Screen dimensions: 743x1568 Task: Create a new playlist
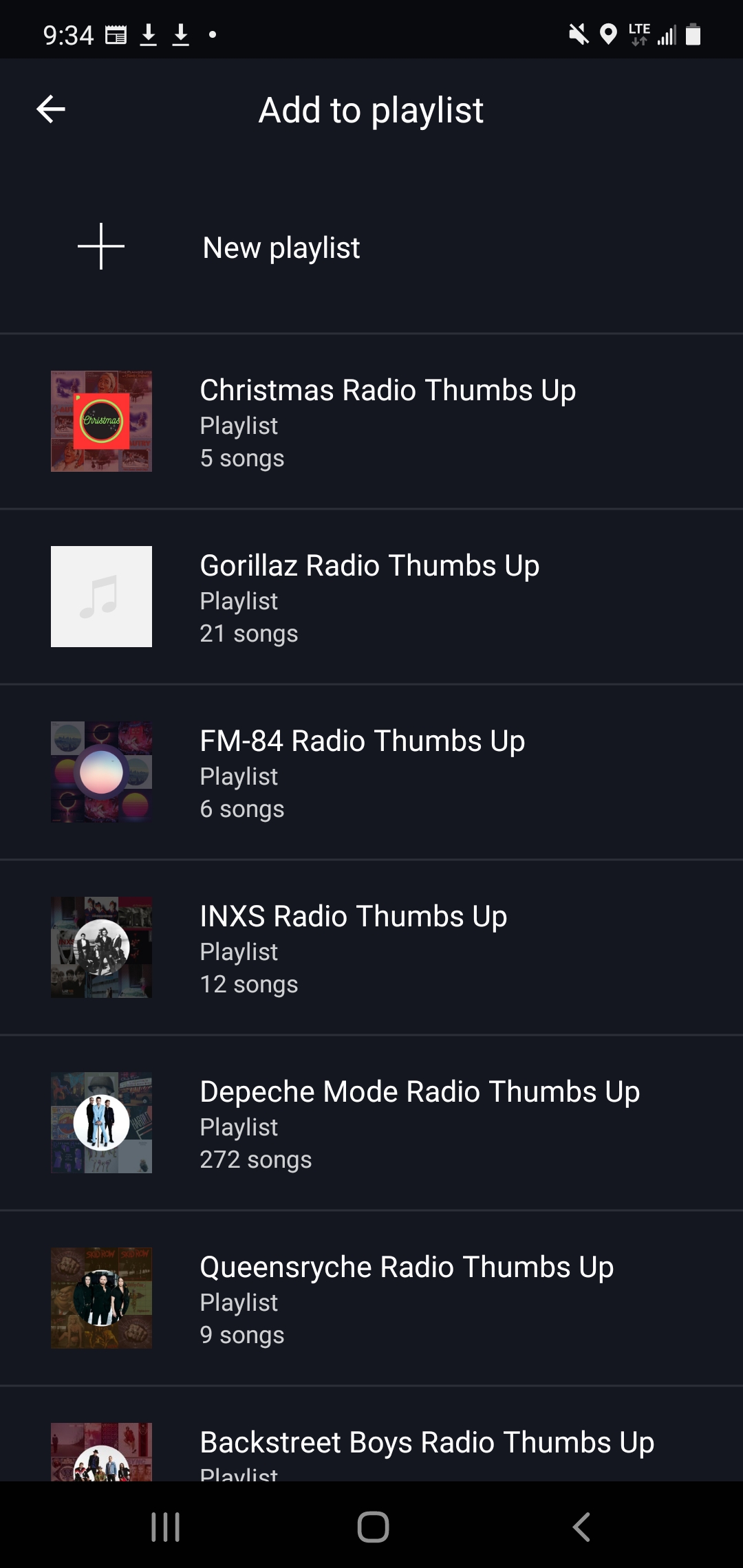coord(281,248)
